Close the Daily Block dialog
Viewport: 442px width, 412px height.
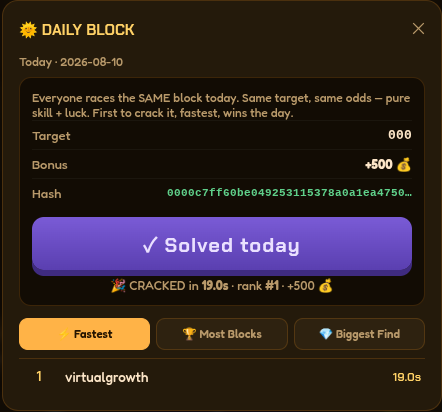click(x=418, y=29)
